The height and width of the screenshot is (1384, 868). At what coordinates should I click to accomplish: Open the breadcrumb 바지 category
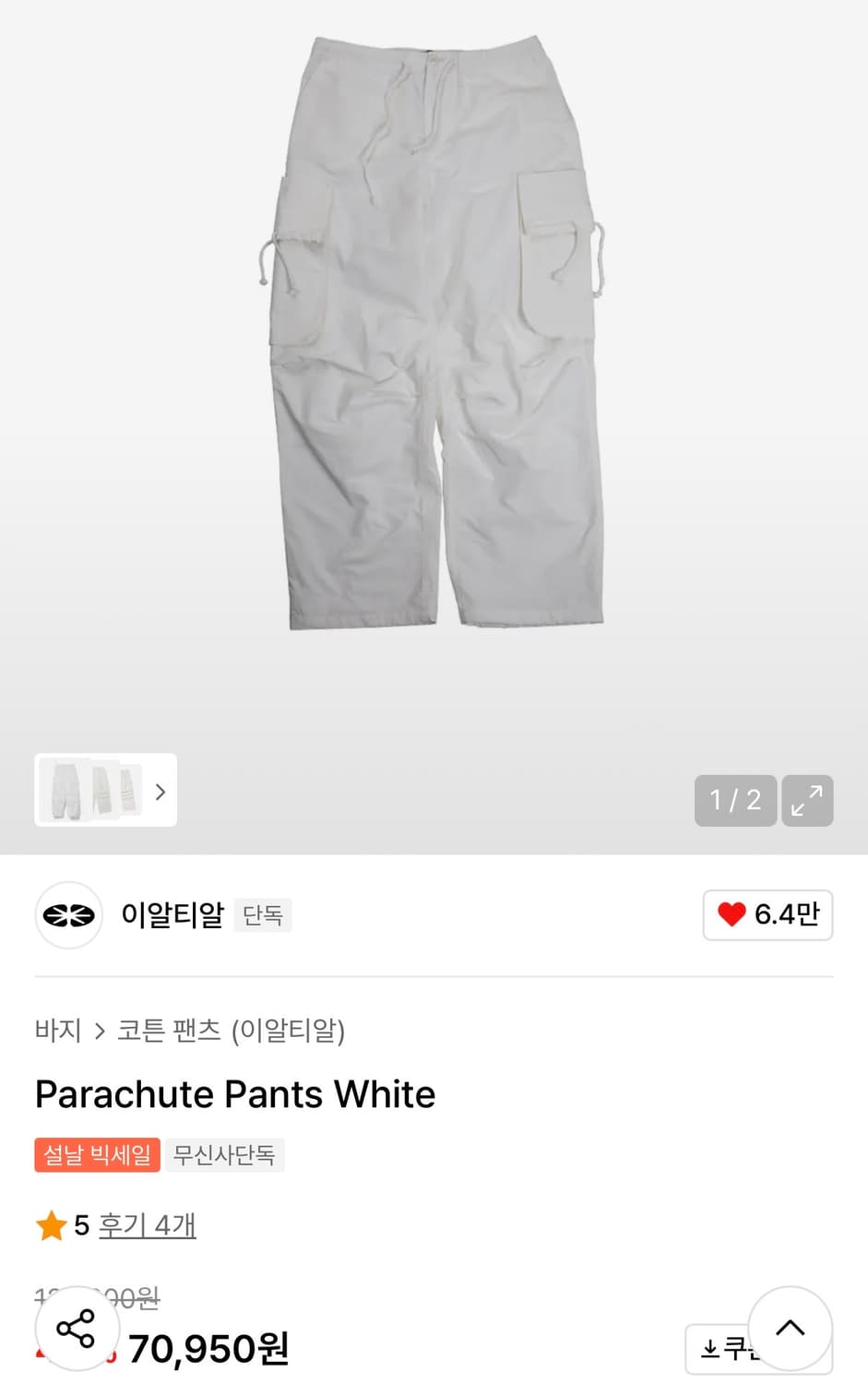pyautogui.click(x=60, y=1032)
